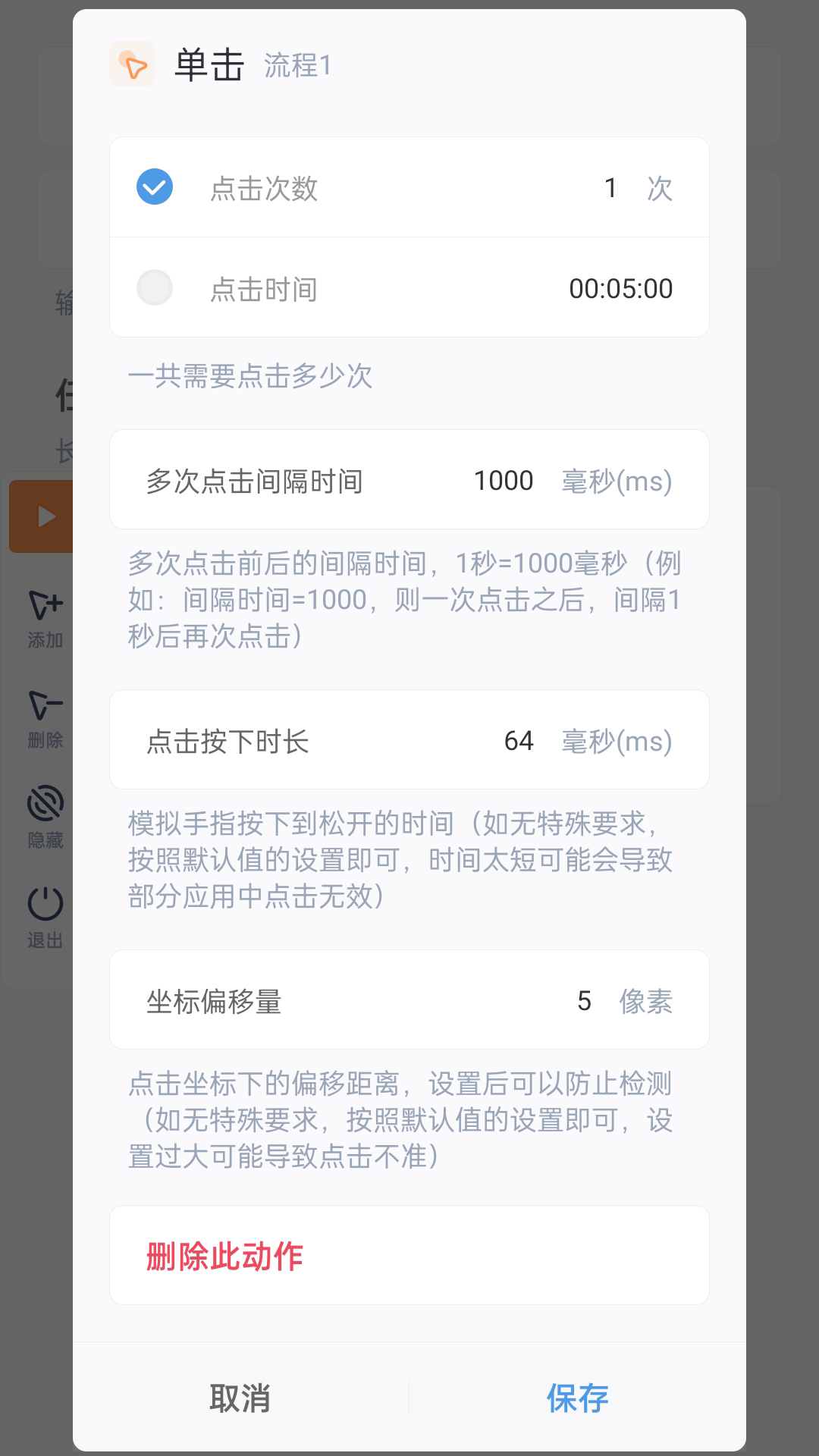This screenshot has width=819, height=1456.
Task: Tap 删除此动作 to delete this action
Action: tap(224, 1257)
